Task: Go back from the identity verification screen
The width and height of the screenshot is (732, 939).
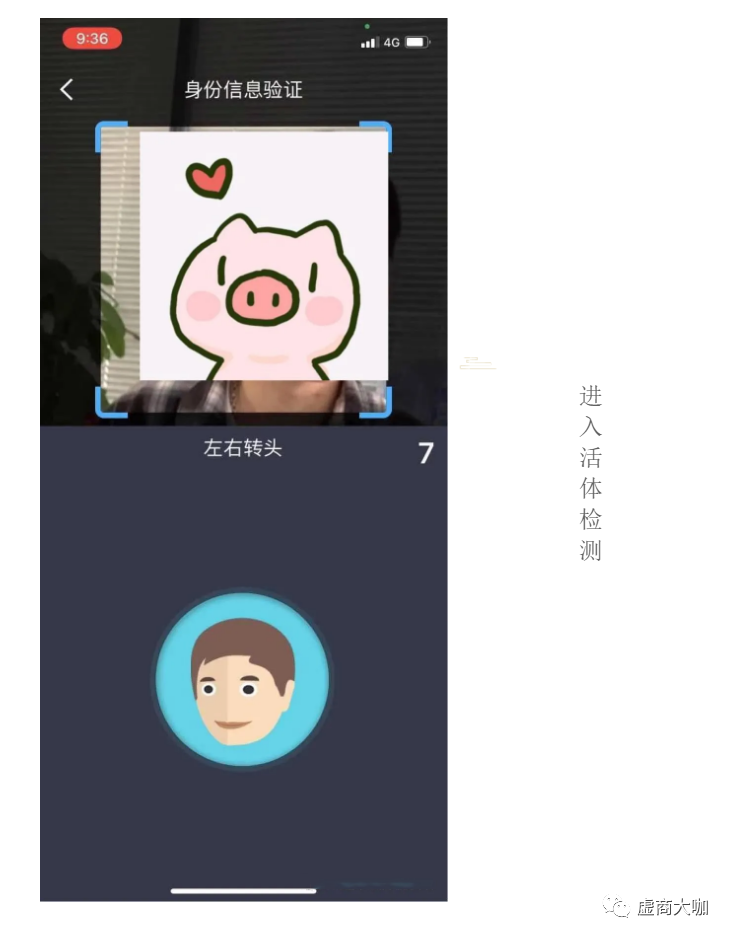Action: coord(67,89)
